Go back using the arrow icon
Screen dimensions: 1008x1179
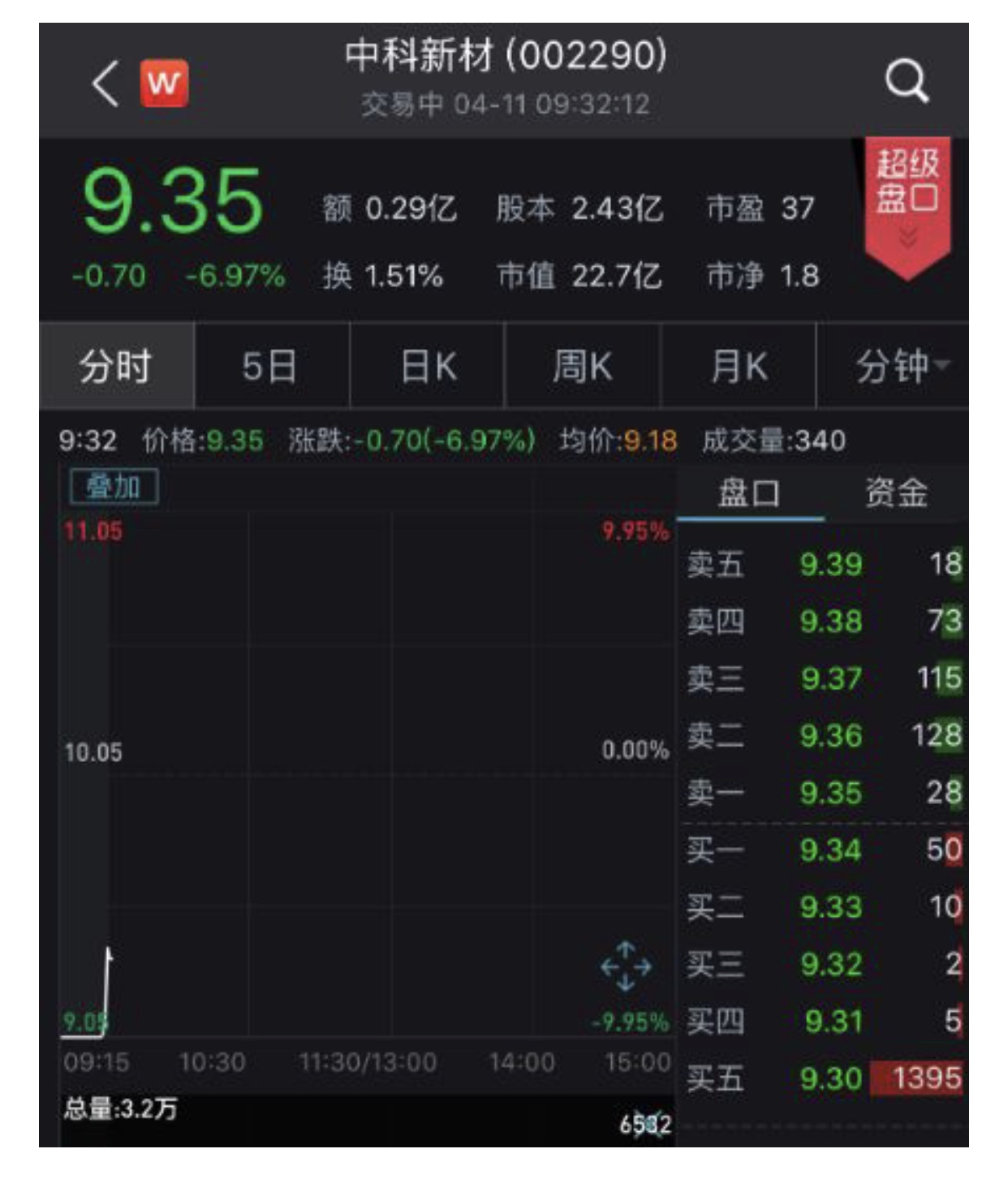pyautogui.click(x=106, y=83)
